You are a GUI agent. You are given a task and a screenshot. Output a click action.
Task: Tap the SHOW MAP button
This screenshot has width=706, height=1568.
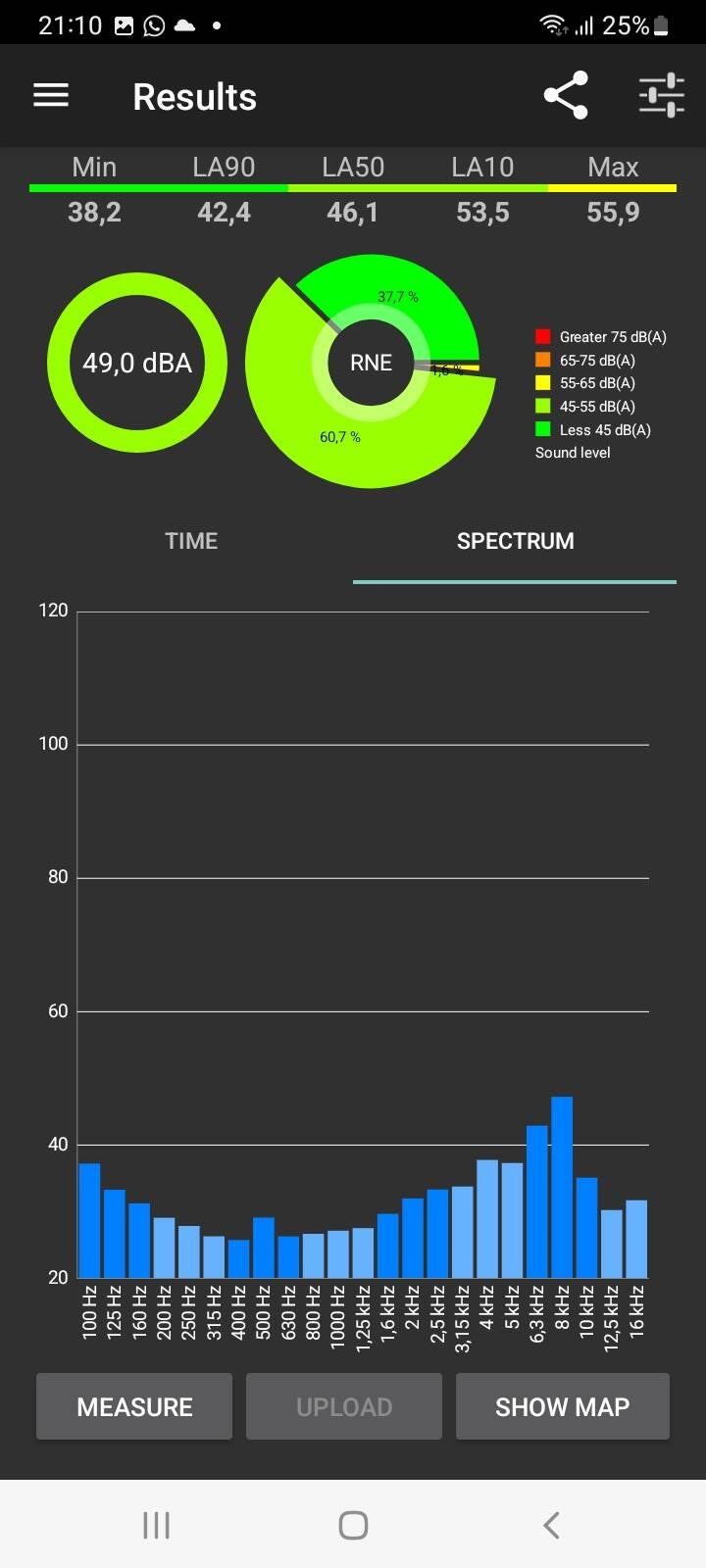(562, 1406)
